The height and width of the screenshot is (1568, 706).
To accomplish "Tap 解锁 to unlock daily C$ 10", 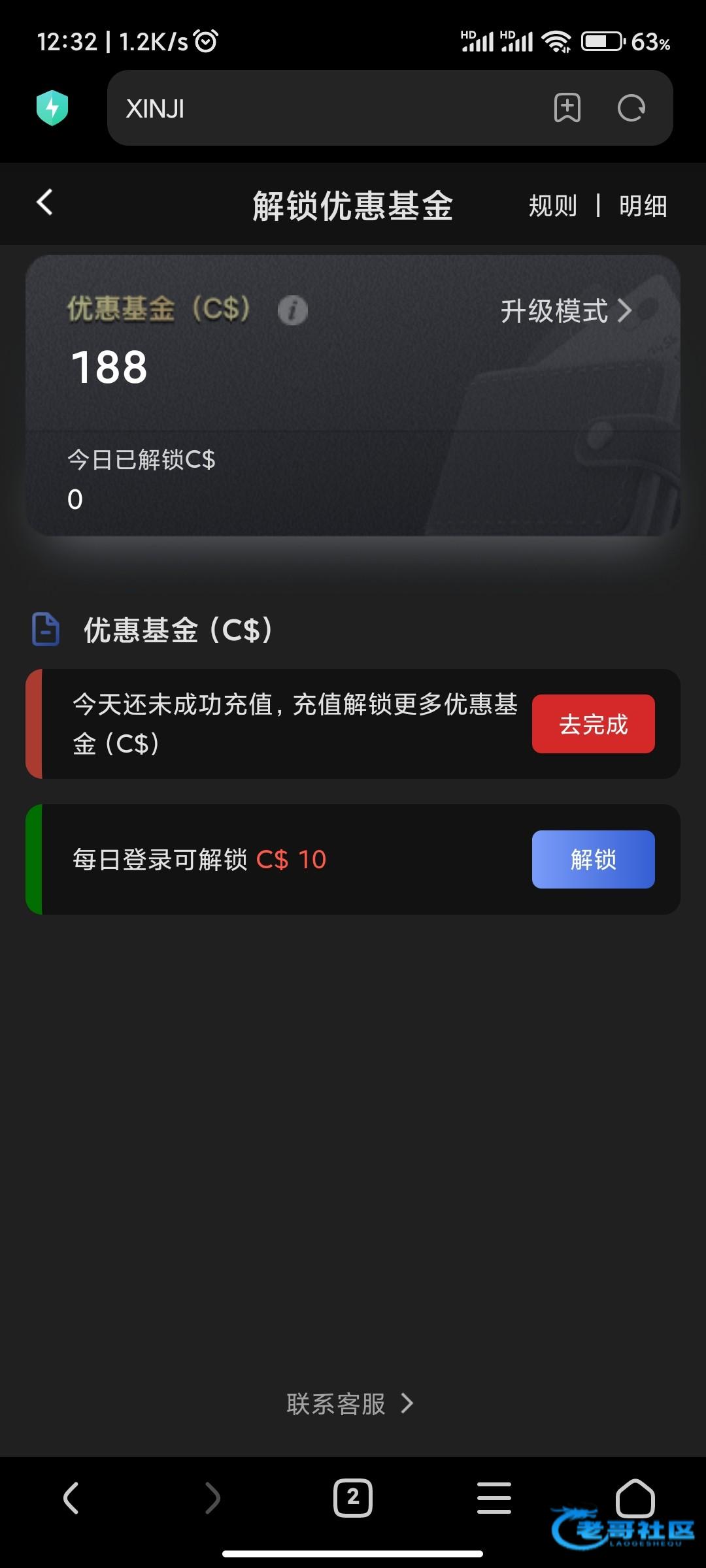I will click(x=593, y=859).
